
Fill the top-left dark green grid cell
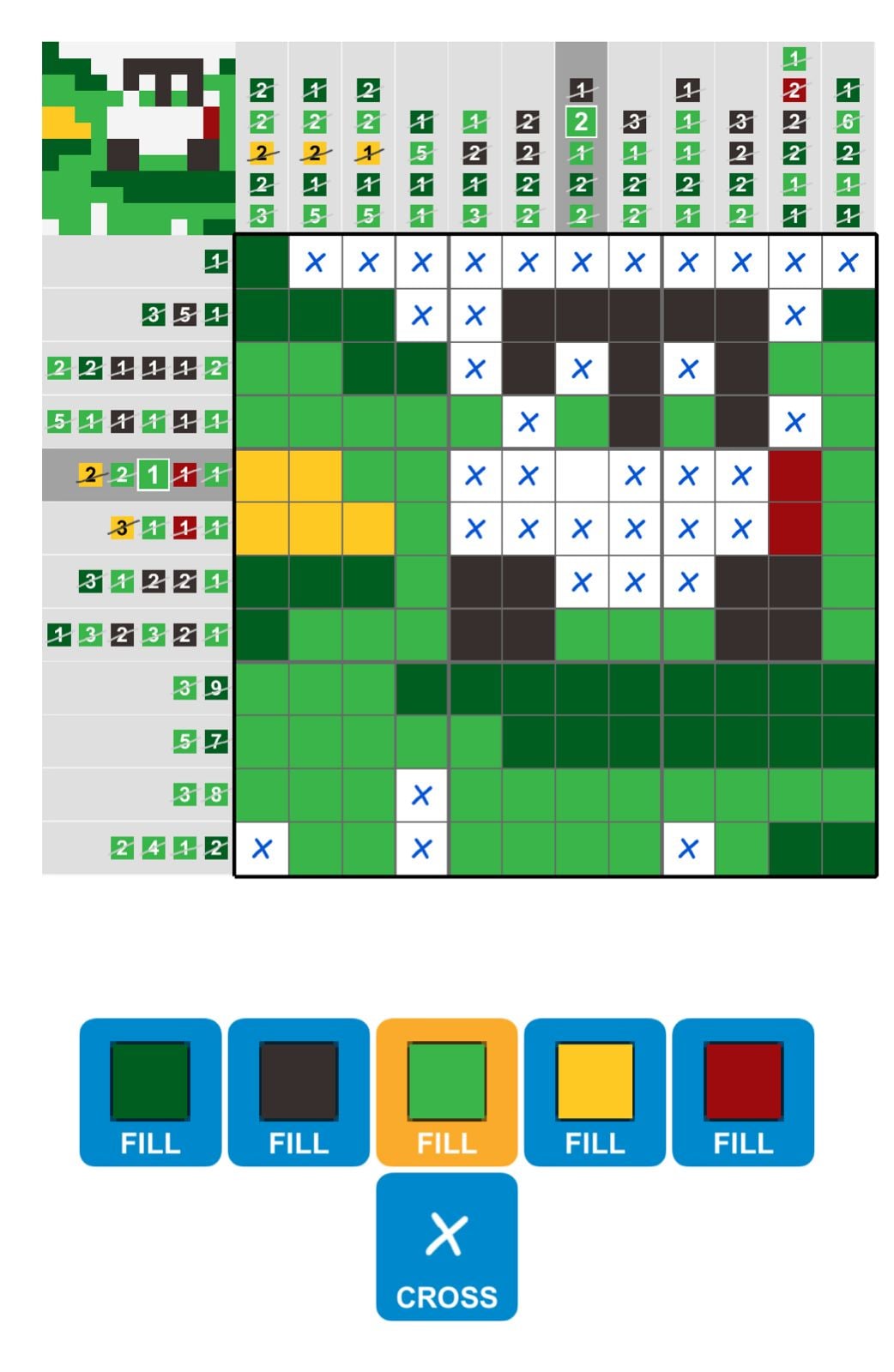point(262,262)
